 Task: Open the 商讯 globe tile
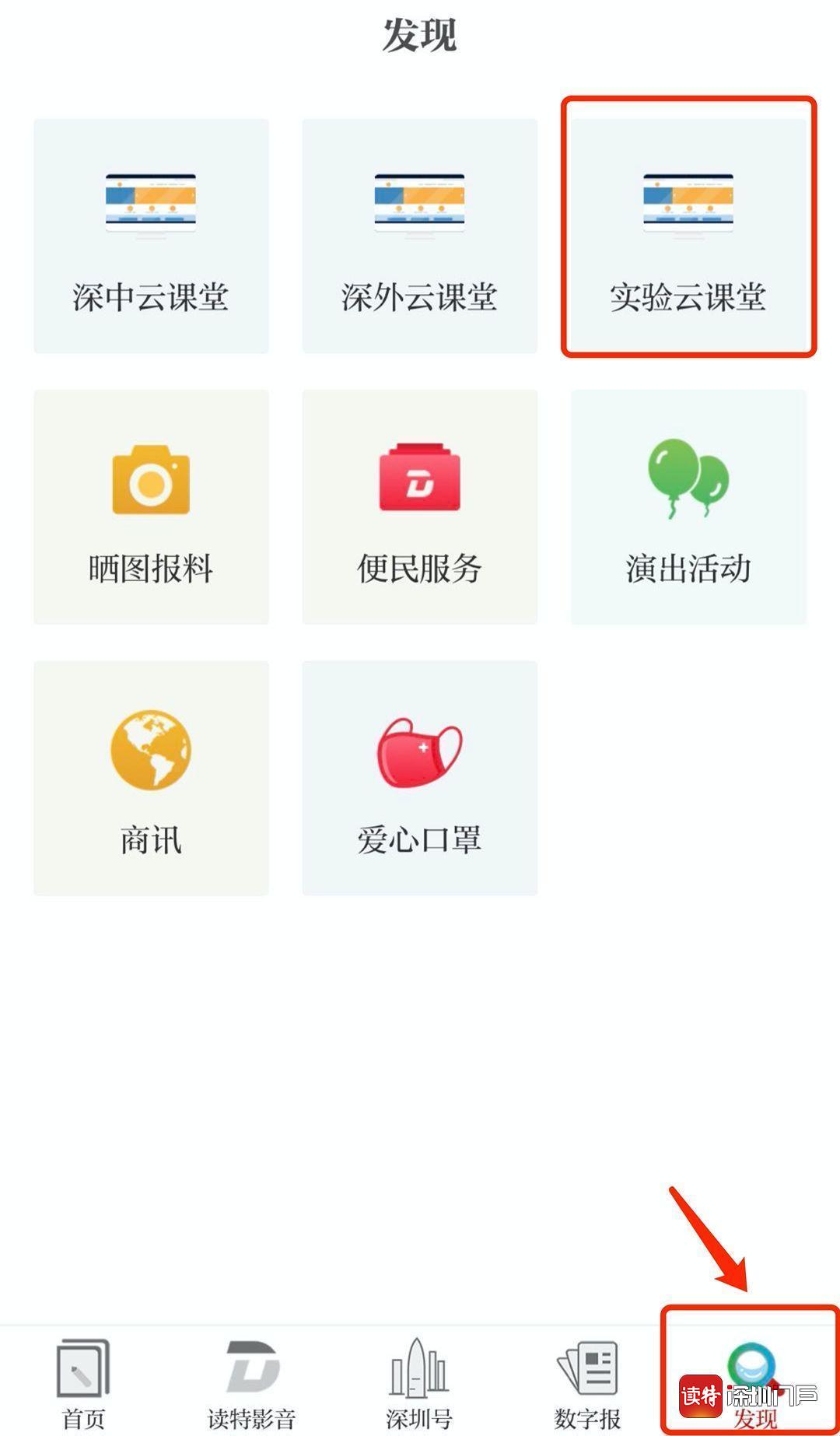tap(151, 778)
